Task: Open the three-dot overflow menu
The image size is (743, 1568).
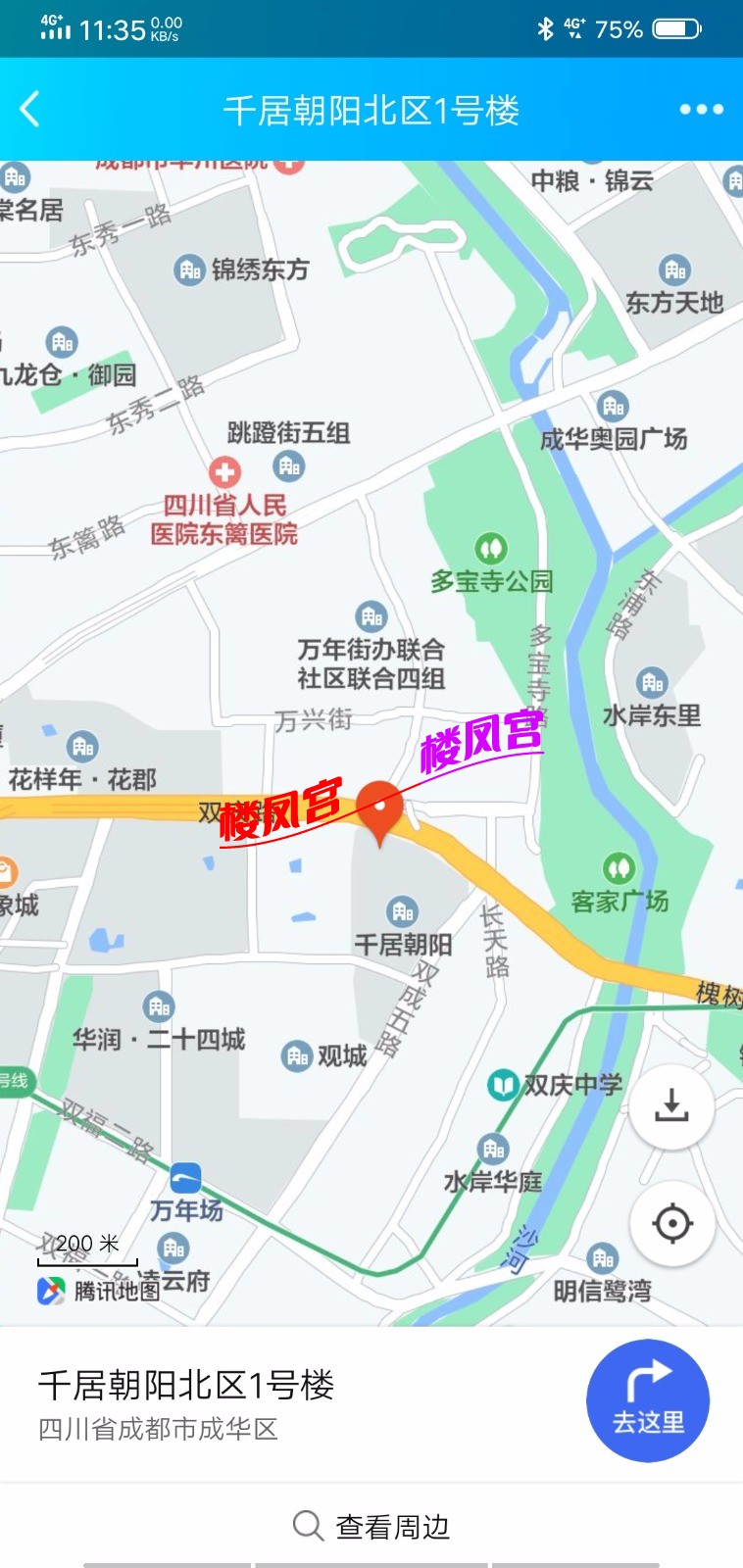Action: [702, 109]
